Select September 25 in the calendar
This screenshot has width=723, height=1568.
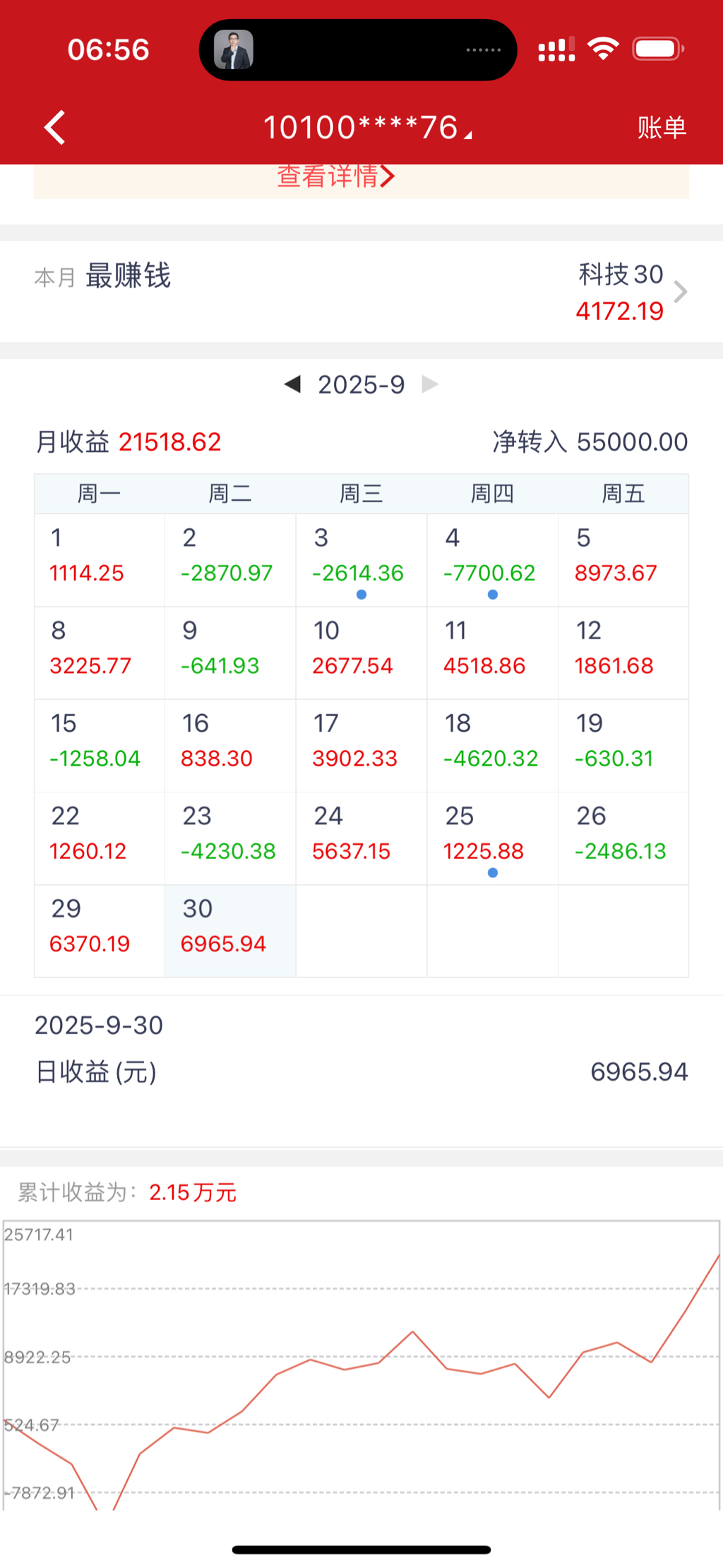click(x=492, y=838)
